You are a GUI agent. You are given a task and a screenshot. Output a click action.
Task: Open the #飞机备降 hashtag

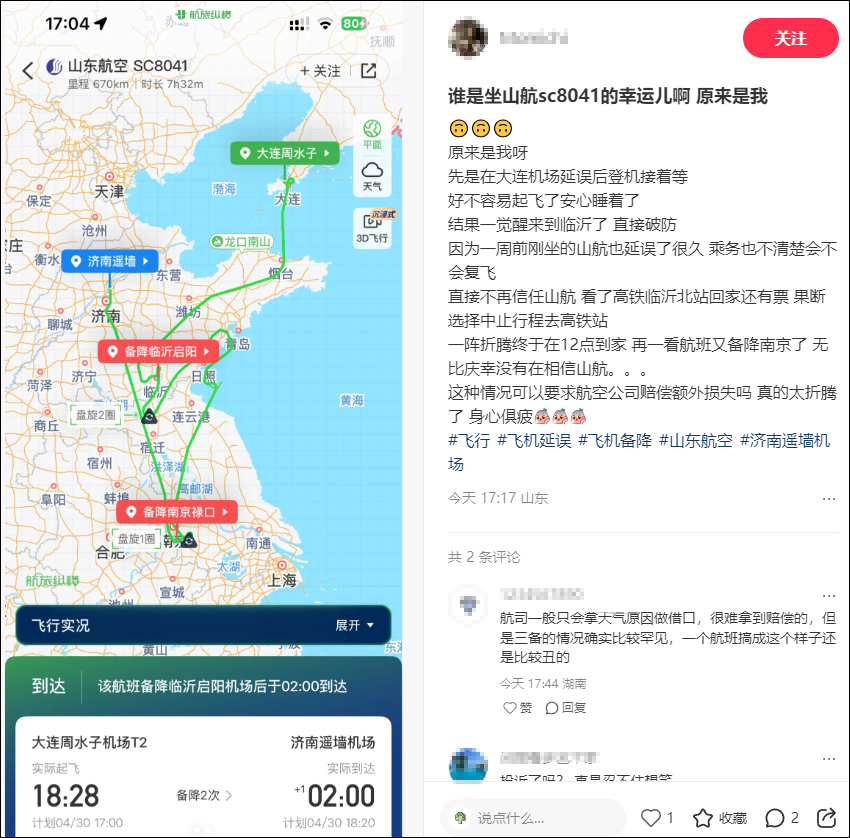[614, 441]
